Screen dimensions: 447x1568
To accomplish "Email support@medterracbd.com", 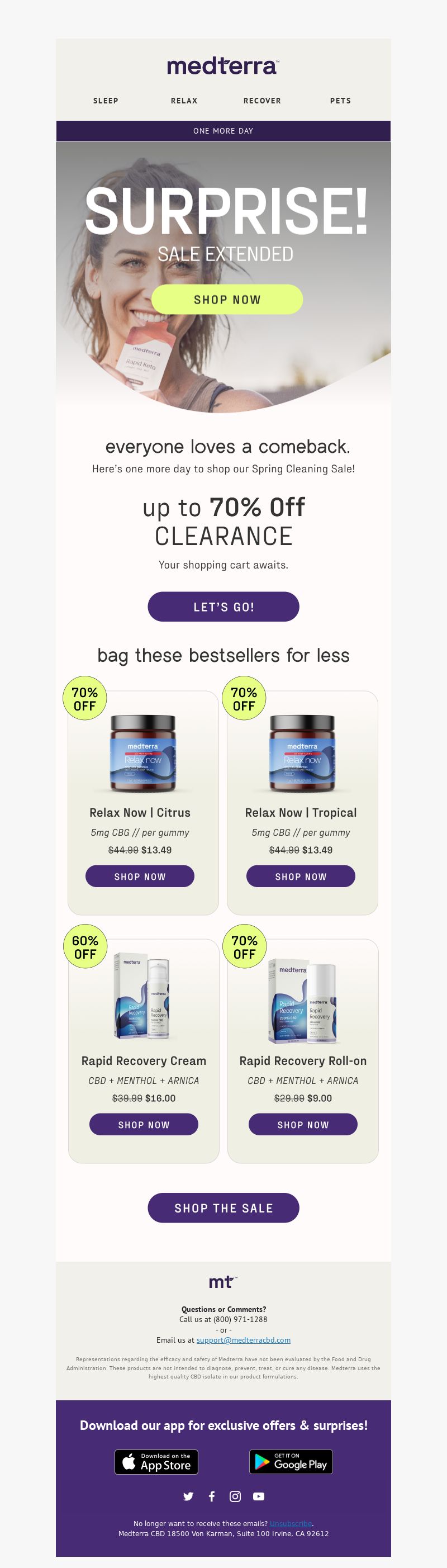I will [243, 1340].
